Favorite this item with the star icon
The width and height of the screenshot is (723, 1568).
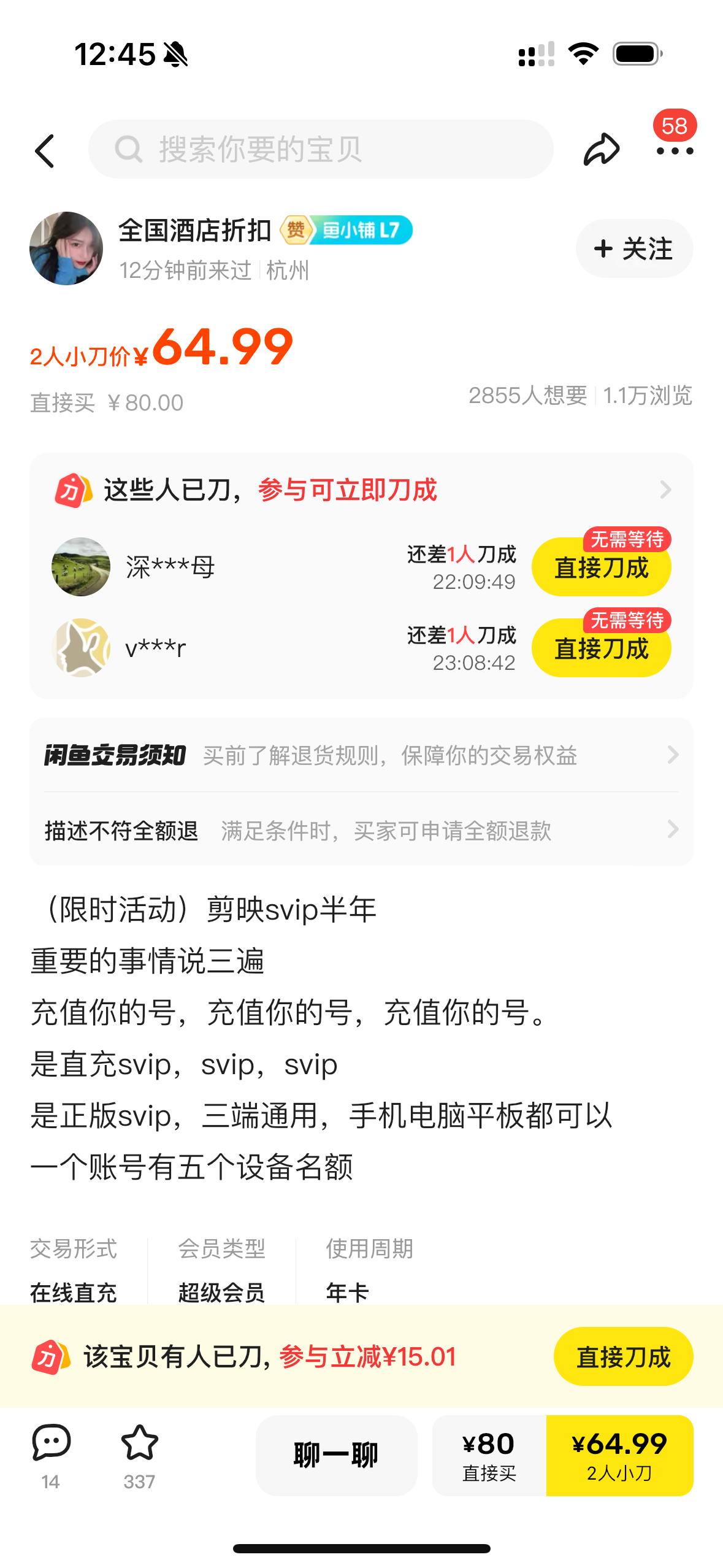(x=139, y=1456)
